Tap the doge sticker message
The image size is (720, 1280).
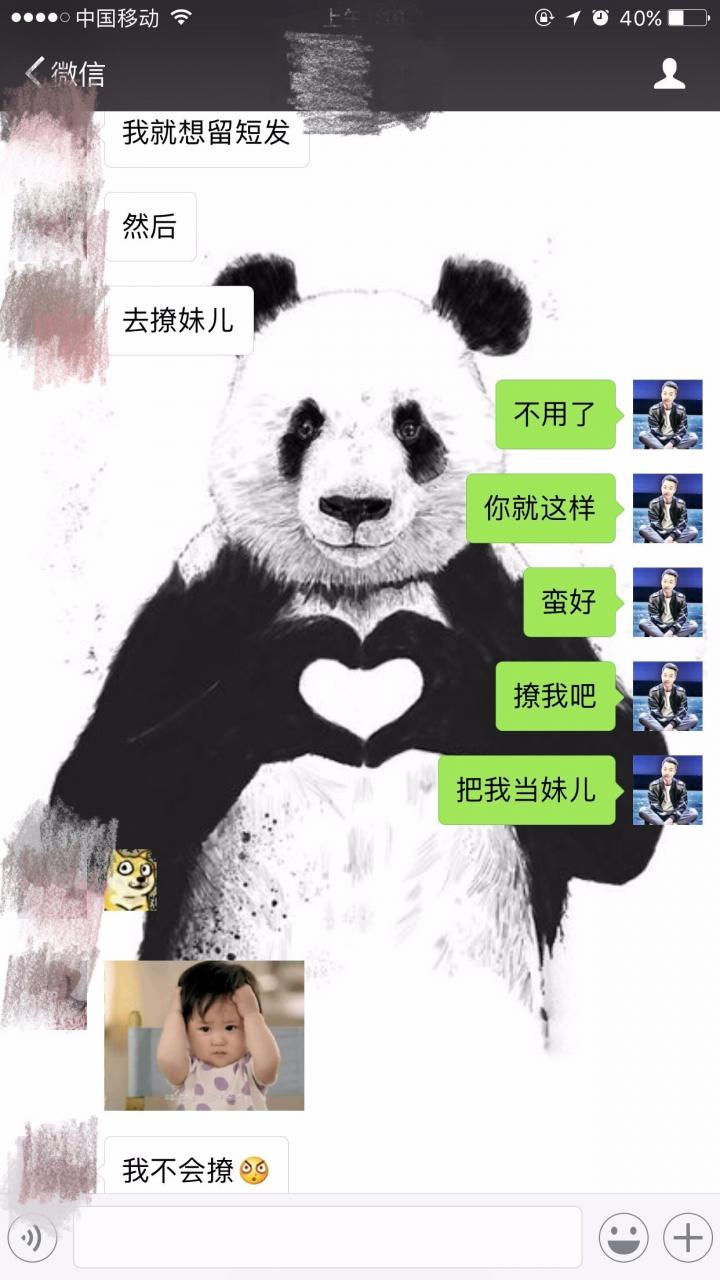click(x=131, y=880)
